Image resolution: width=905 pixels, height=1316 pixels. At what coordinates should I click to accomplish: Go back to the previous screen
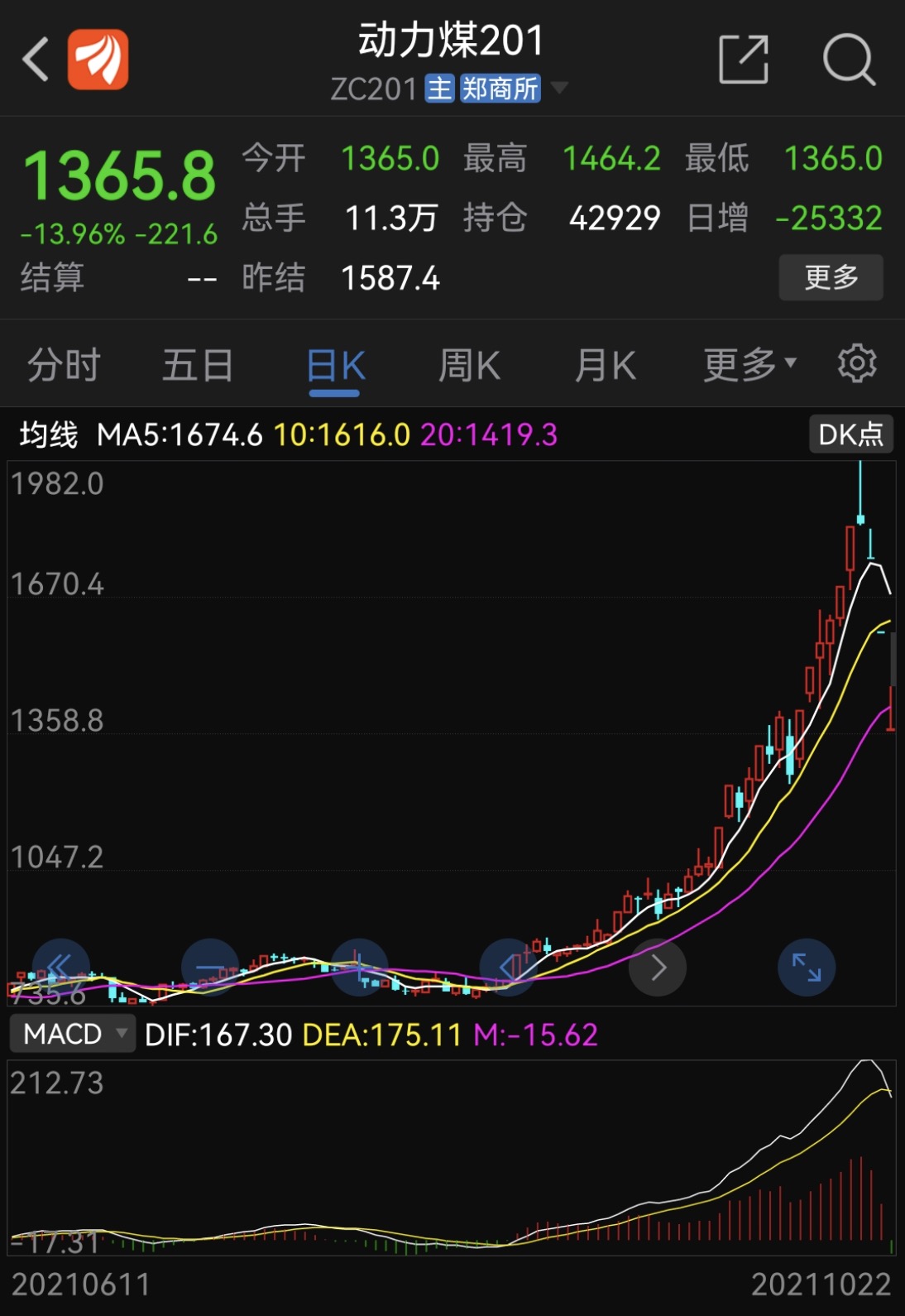[x=36, y=60]
